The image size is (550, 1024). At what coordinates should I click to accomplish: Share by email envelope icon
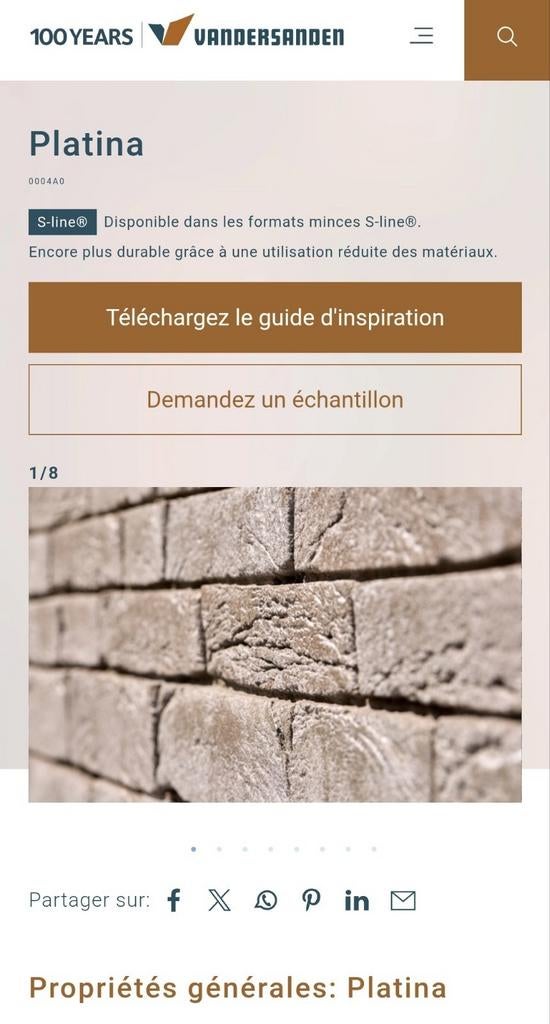pyautogui.click(x=403, y=901)
